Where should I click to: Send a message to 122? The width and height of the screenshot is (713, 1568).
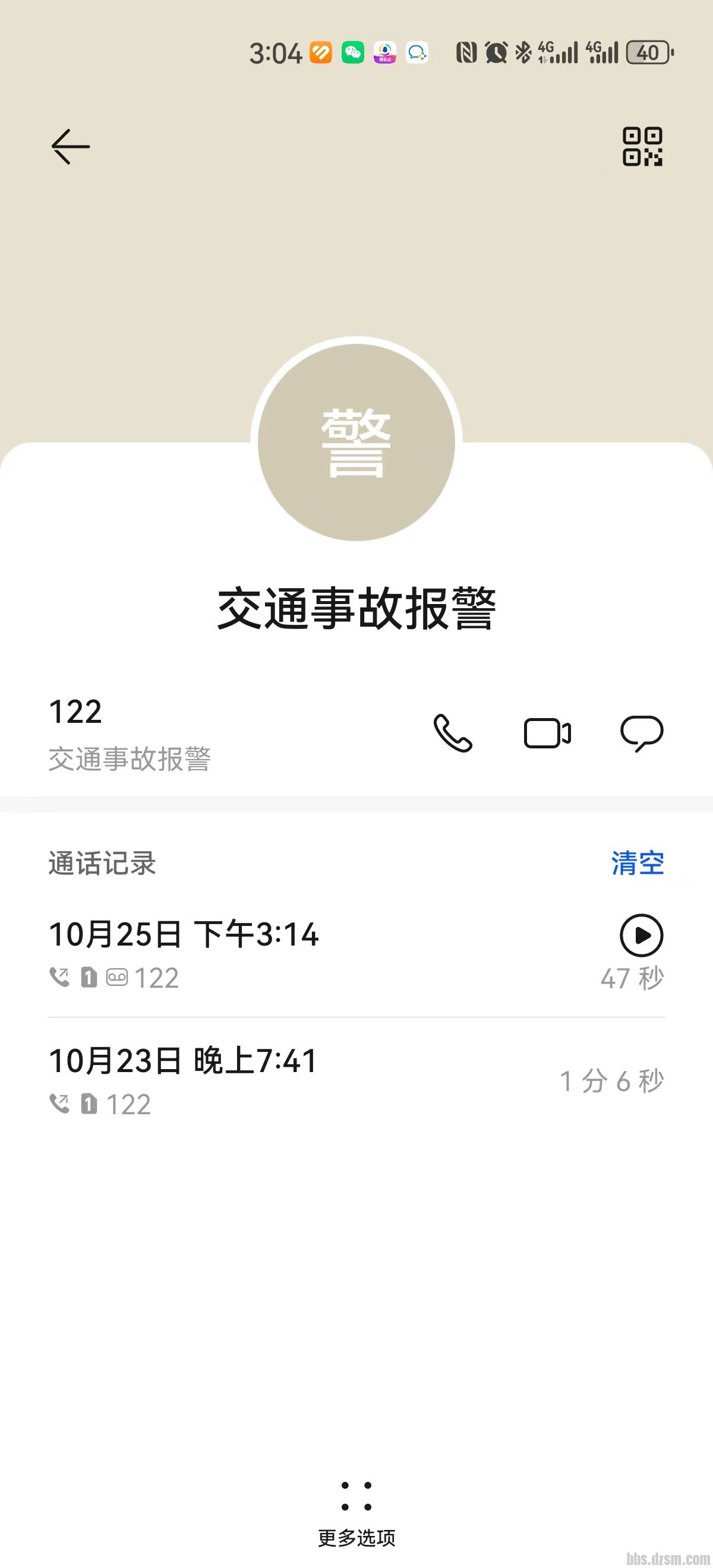(x=641, y=733)
